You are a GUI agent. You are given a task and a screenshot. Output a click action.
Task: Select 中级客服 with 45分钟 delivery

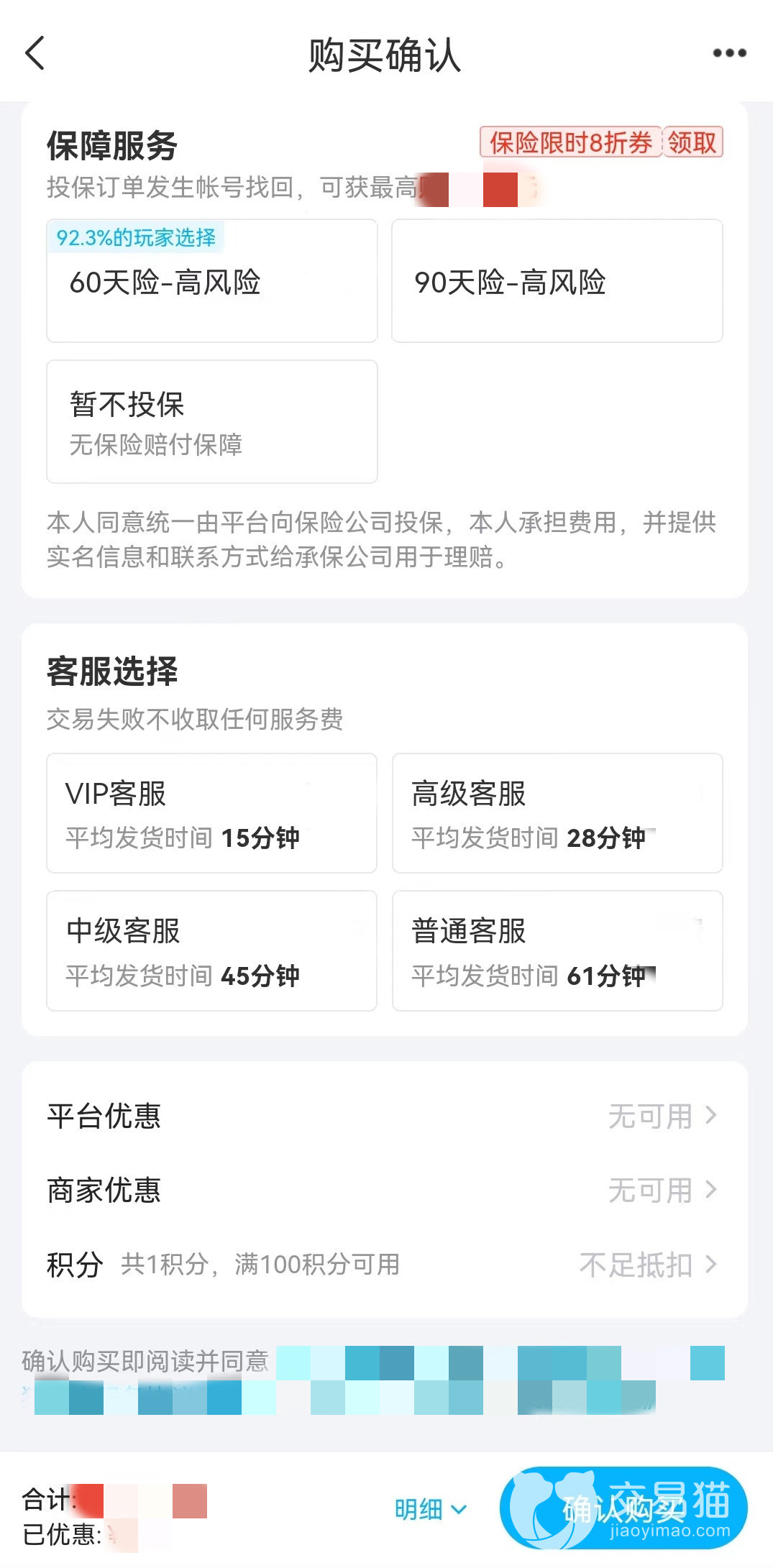pyautogui.click(x=211, y=950)
